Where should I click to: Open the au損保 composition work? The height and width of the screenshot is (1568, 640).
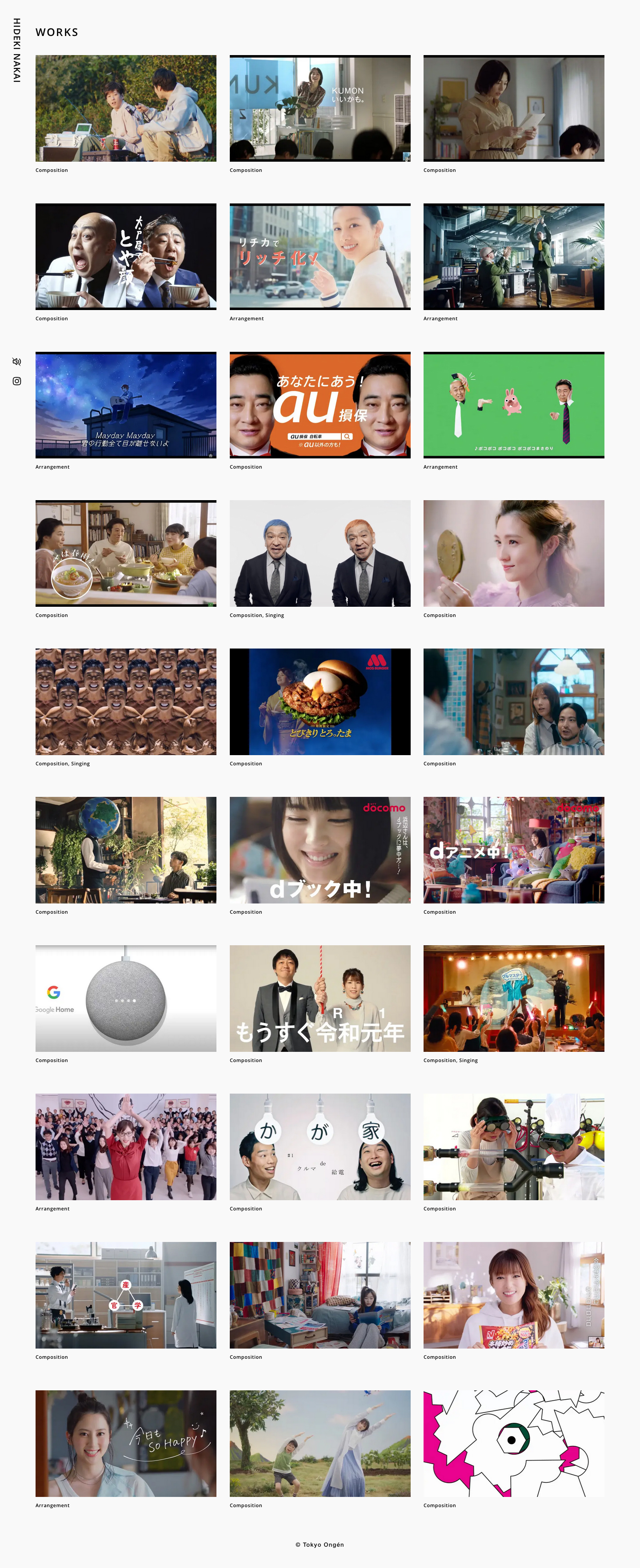coord(320,405)
